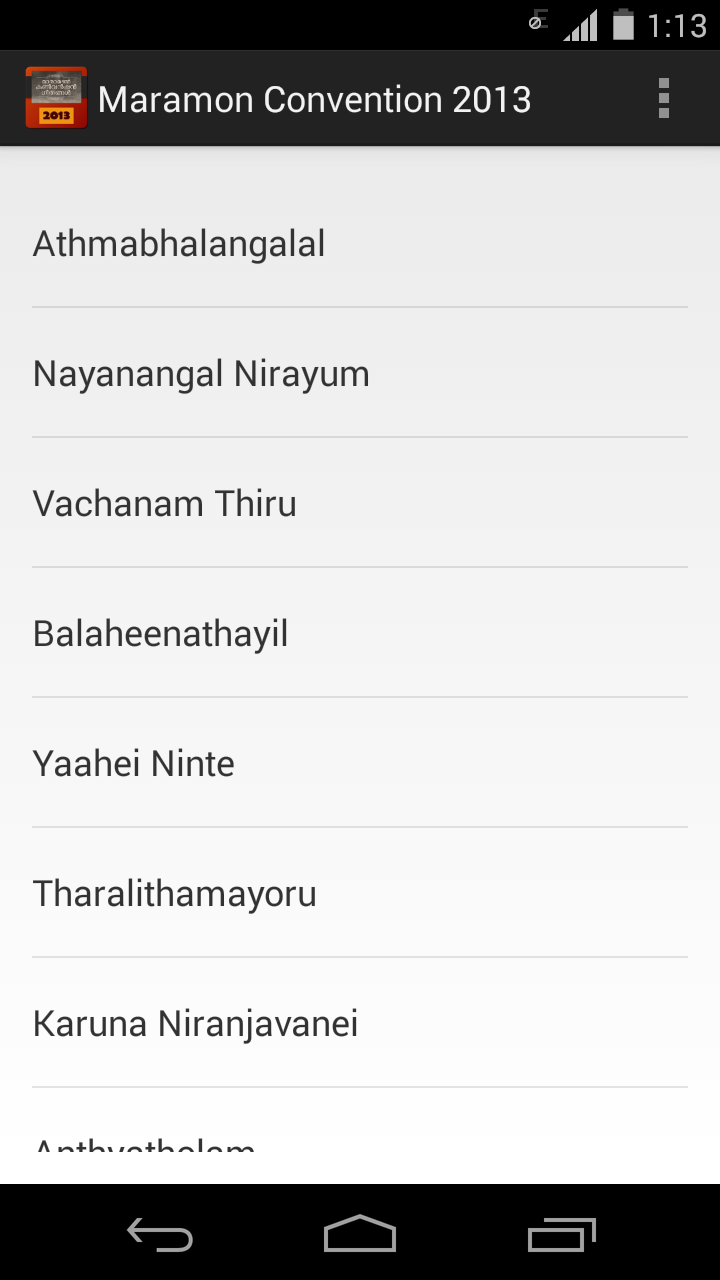The image size is (720, 1280).
Task: Tap the Maramon Convention 2013 title text
Action: coord(314,98)
